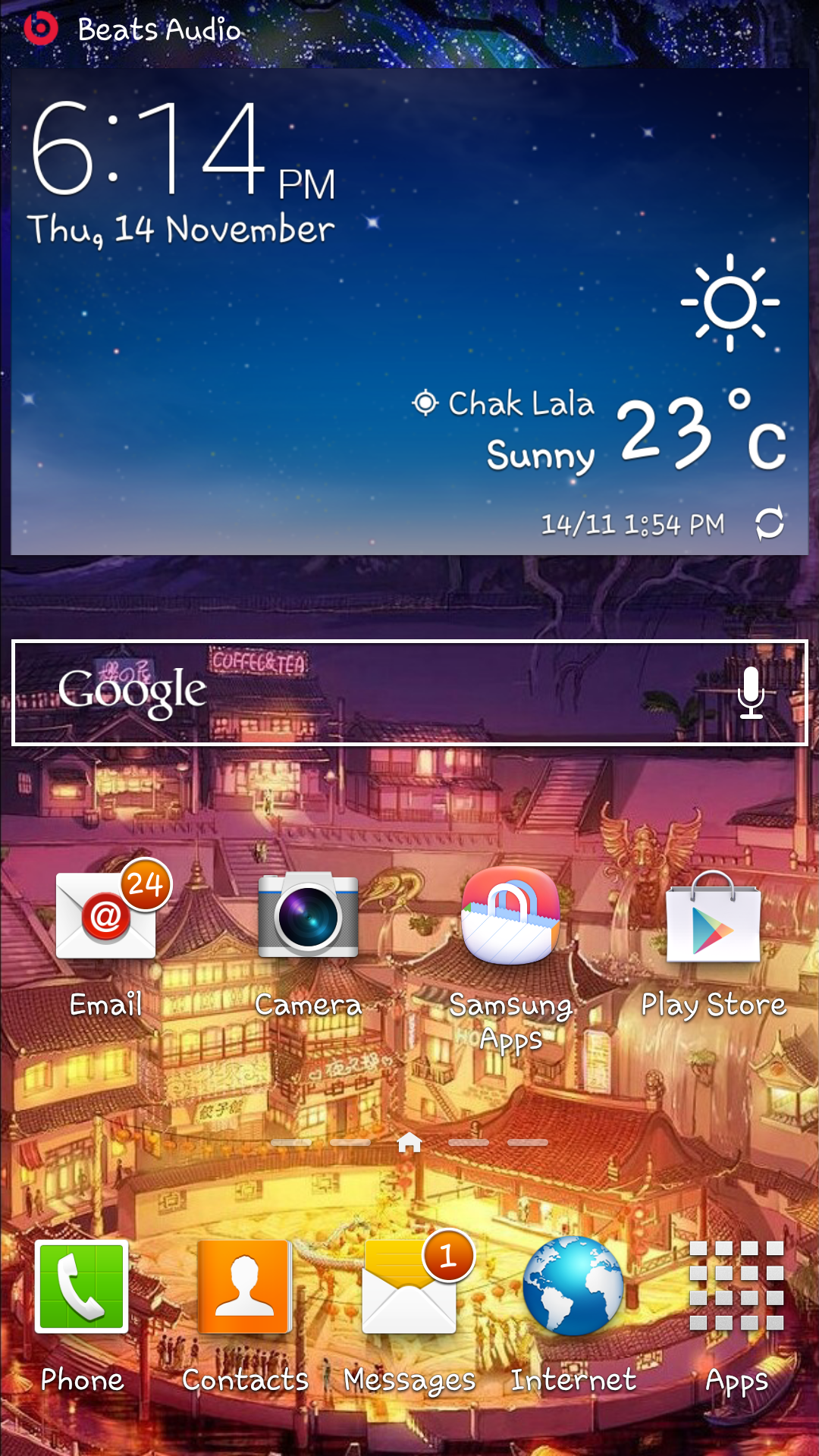
Task: Start Google voice search microphone
Action: tap(751, 692)
